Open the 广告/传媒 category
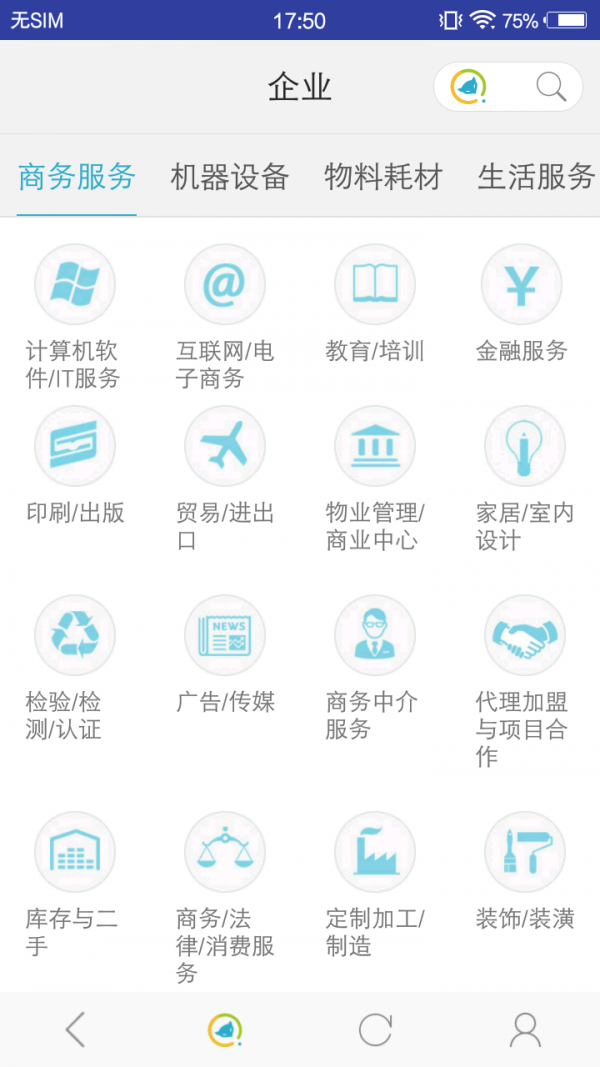Image resolution: width=600 pixels, height=1067 pixels. pos(225,636)
